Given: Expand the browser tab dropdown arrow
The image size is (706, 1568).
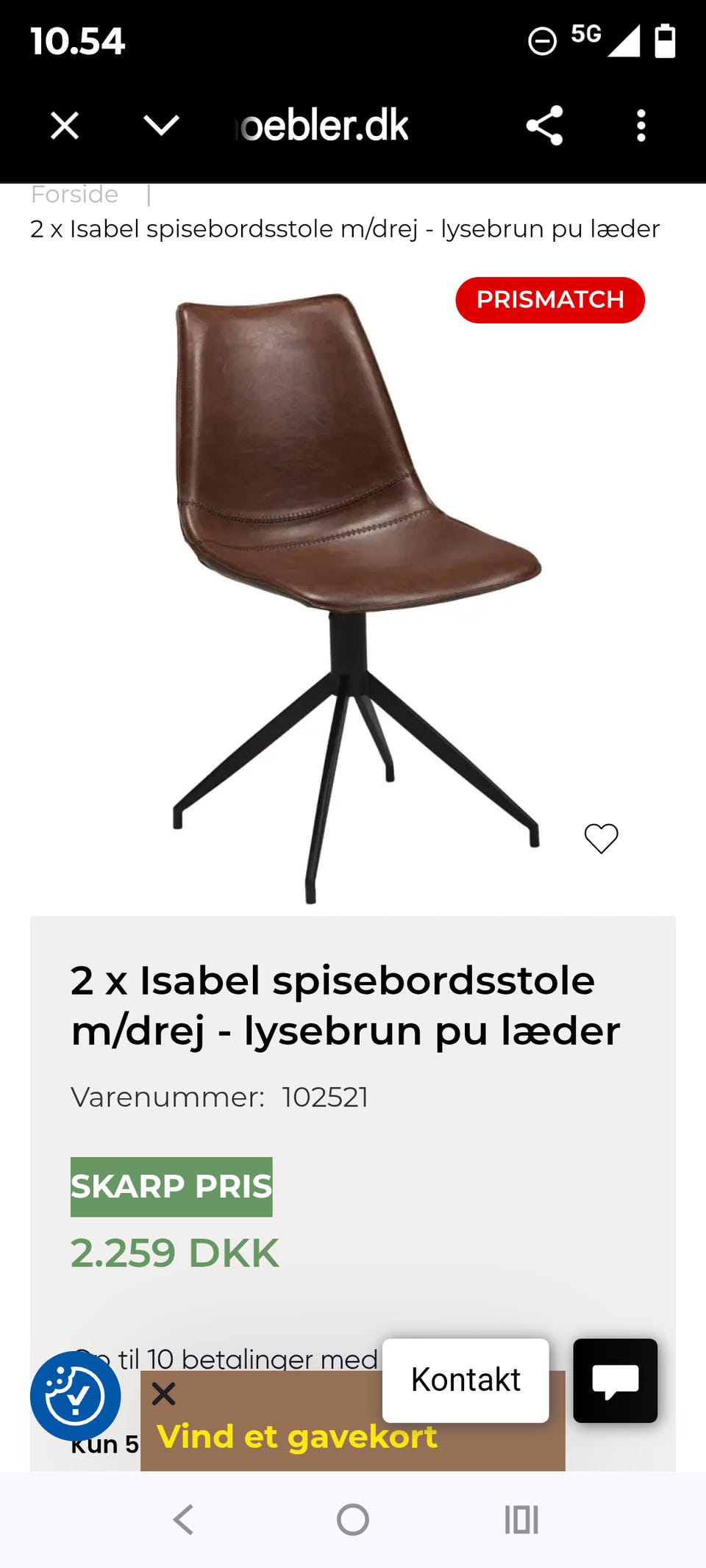Looking at the screenshot, I should point(161,126).
